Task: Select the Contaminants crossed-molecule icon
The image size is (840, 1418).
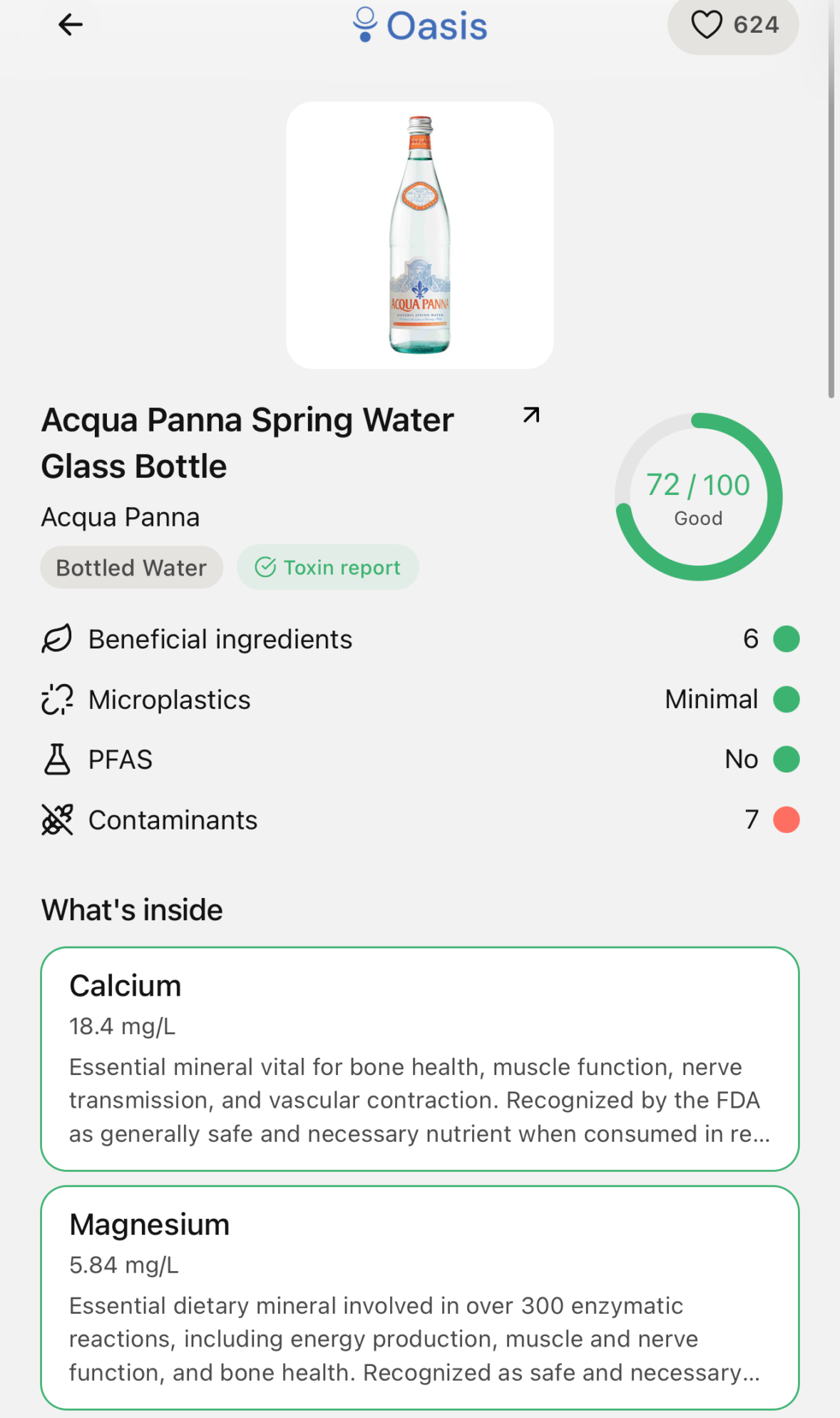Action: point(57,820)
